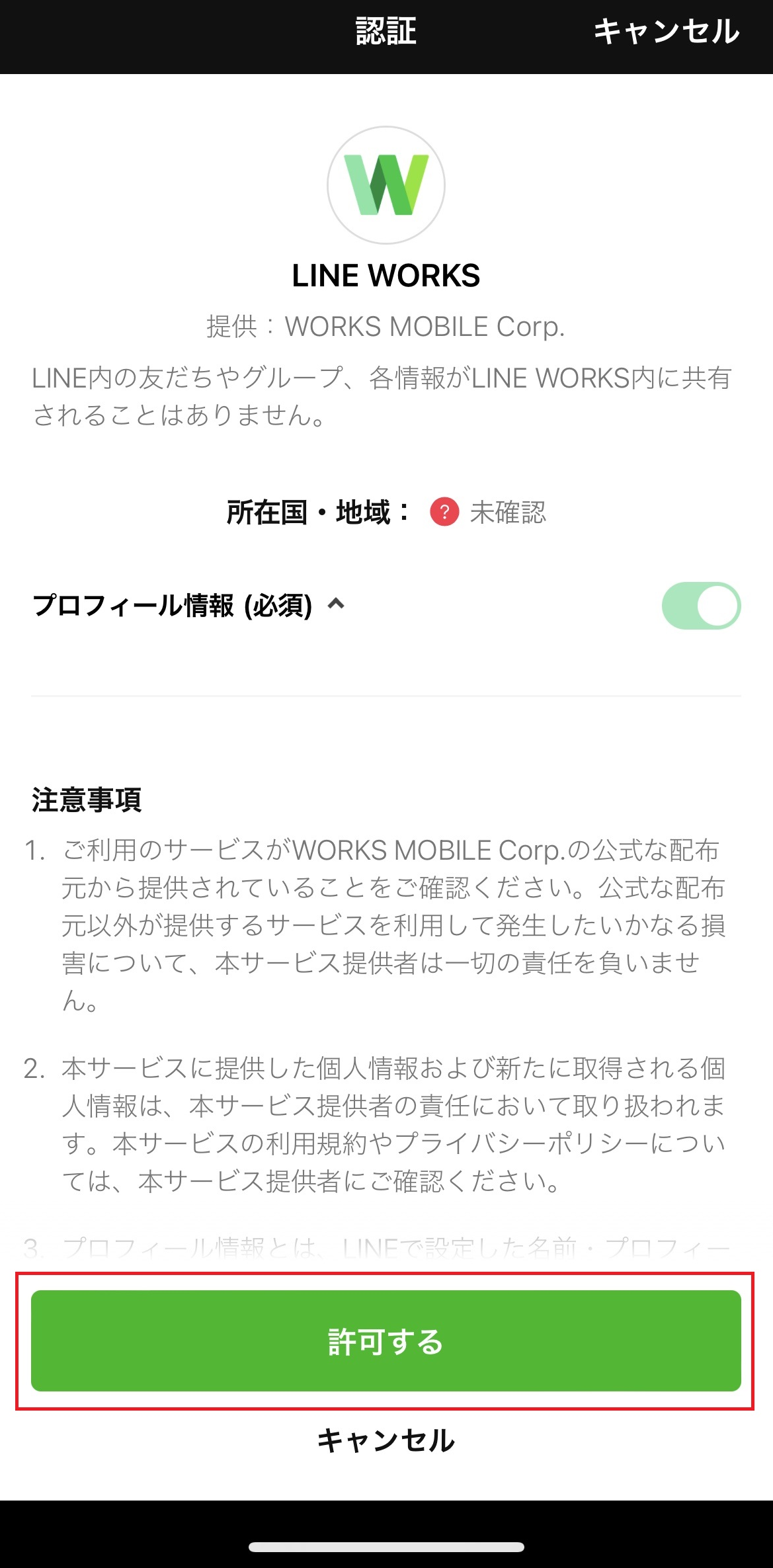Toggle the プロフィール情報 switch
This screenshot has height=1568, width=773.
point(701,605)
